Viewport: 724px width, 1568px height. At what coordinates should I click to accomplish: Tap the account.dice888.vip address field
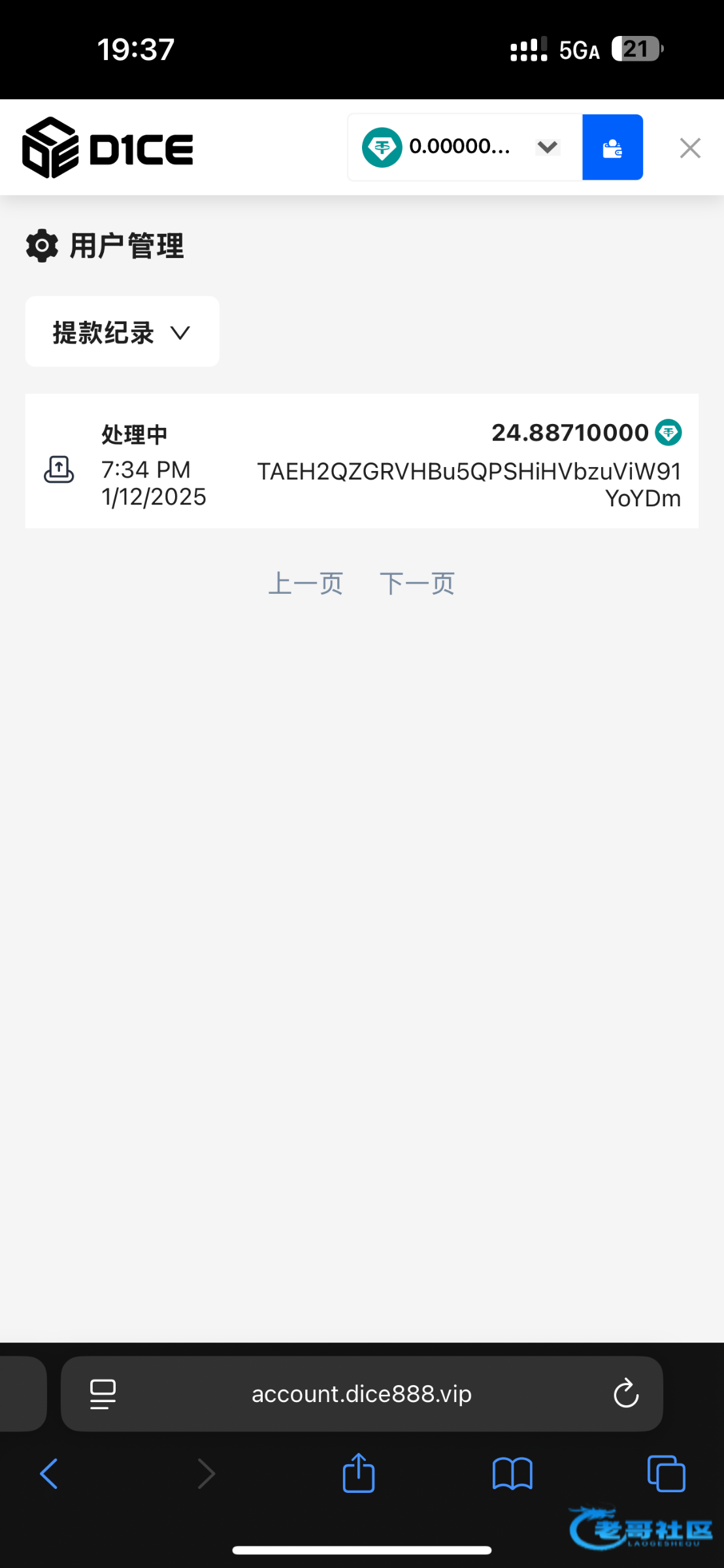pos(361,1394)
